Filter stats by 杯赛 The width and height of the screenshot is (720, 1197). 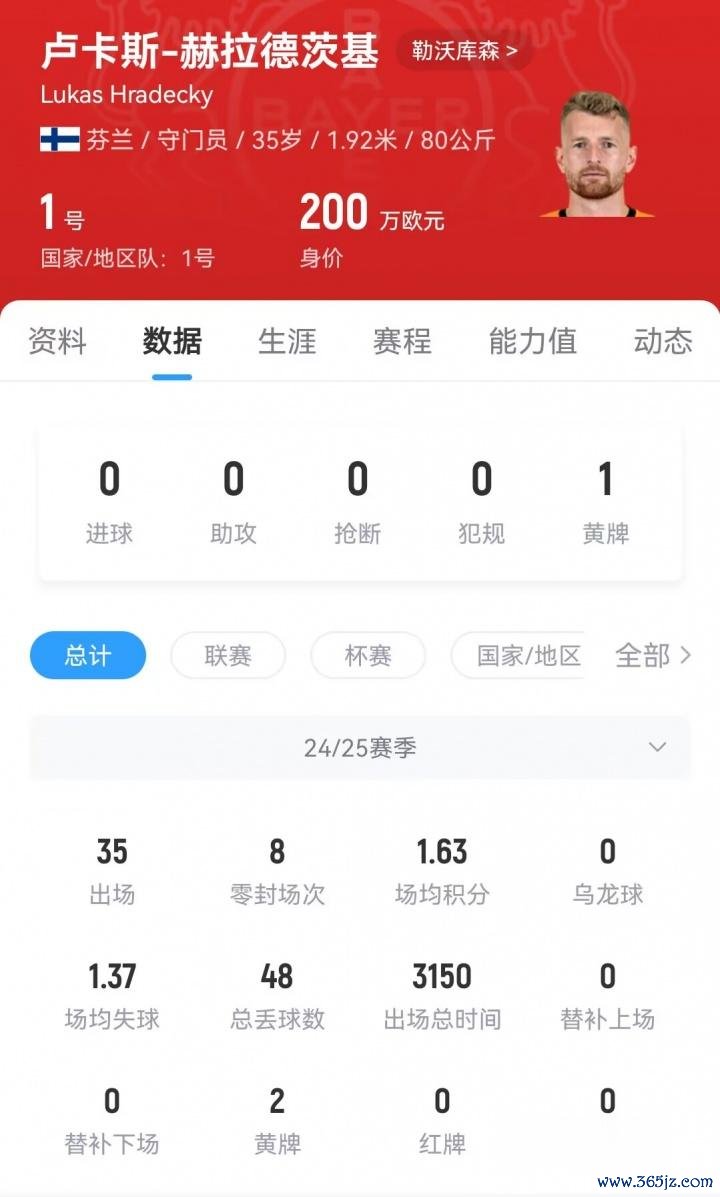pos(368,656)
